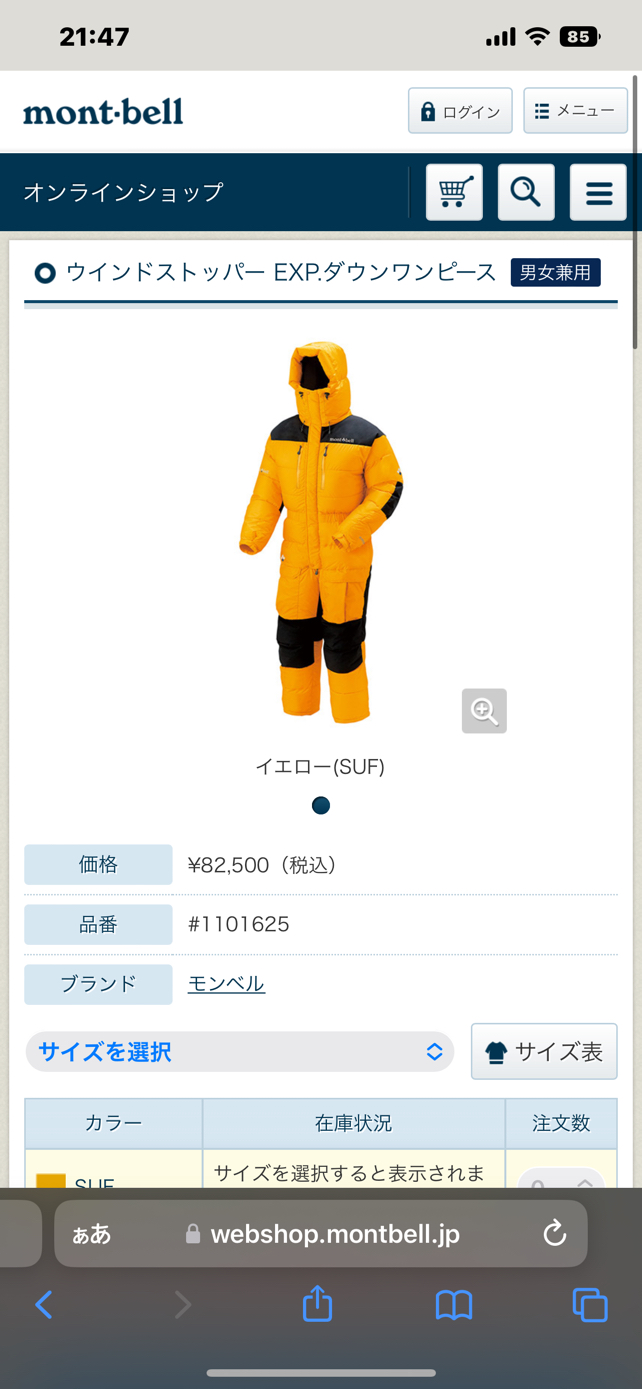Open Safari bookmarks
This screenshot has height=1389, width=642.
pyautogui.click(x=454, y=1304)
